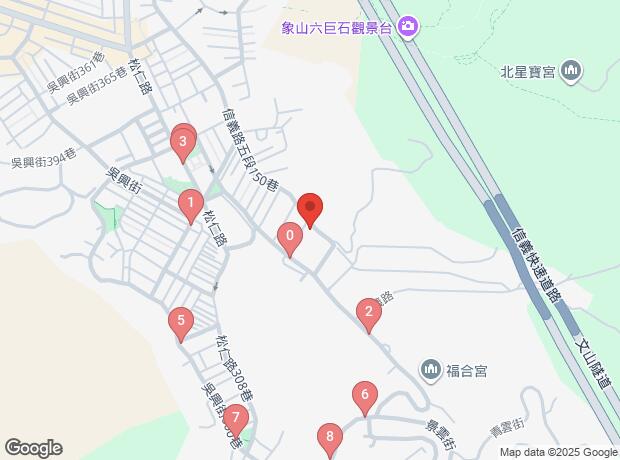Select map marker number 7

point(236,422)
